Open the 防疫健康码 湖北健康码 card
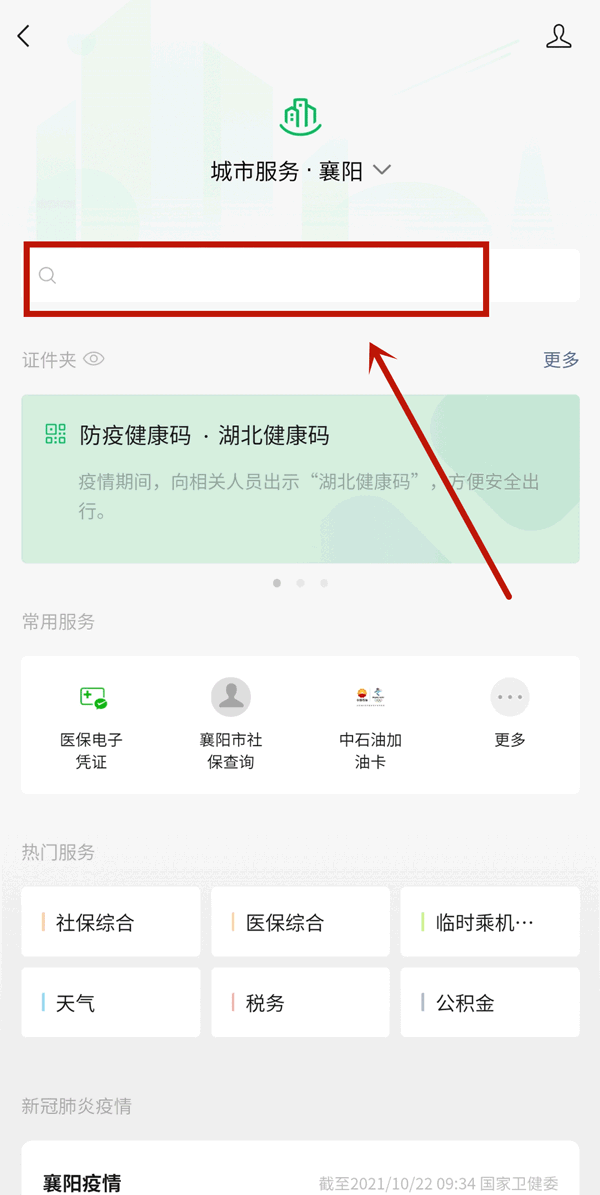This screenshot has width=600, height=1195. tap(300, 478)
